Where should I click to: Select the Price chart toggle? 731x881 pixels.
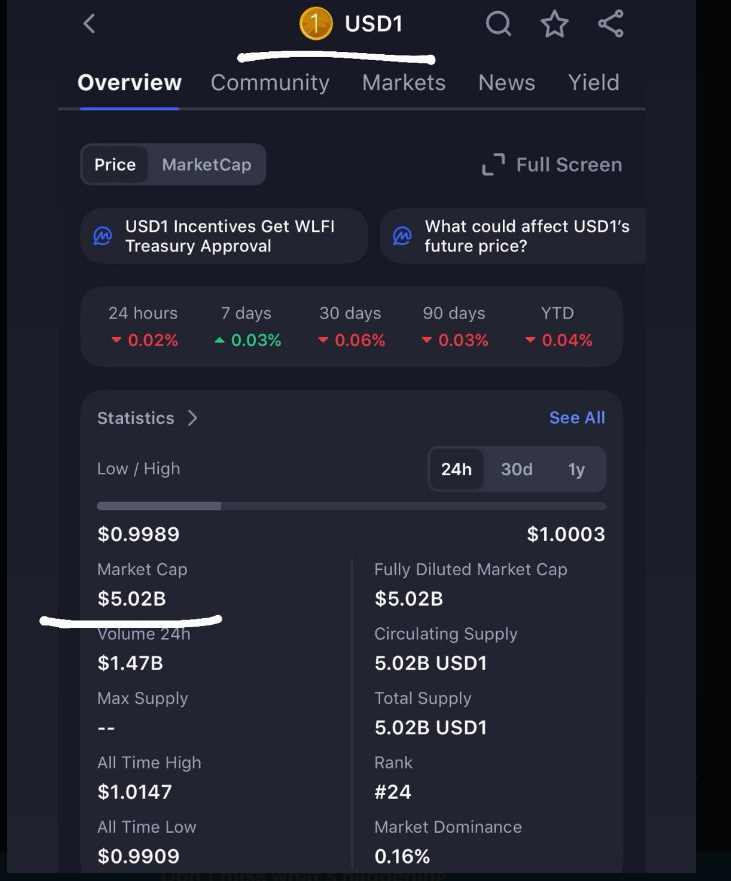pos(115,164)
